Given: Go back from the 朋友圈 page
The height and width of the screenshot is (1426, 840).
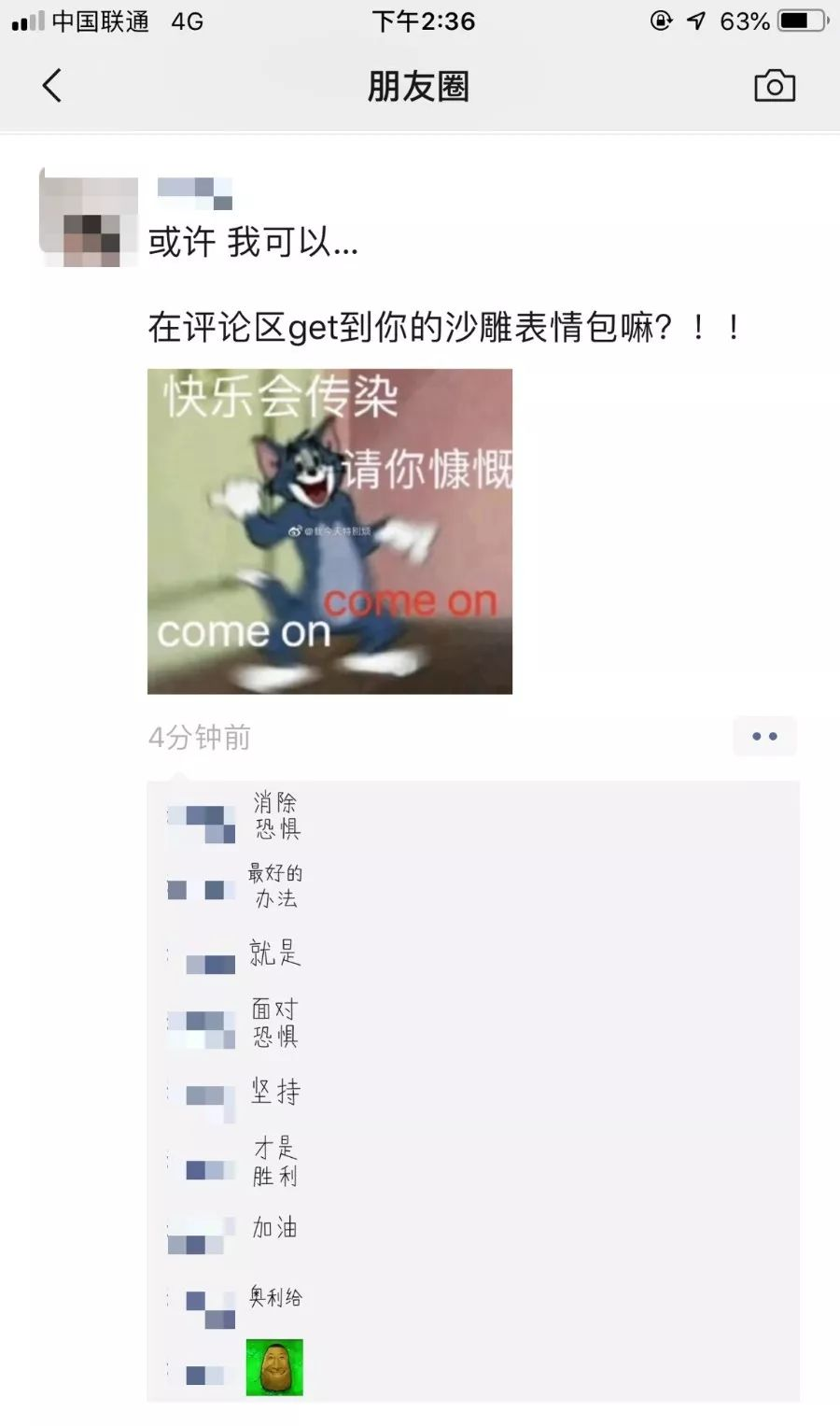Looking at the screenshot, I should click(x=52, y=86).
